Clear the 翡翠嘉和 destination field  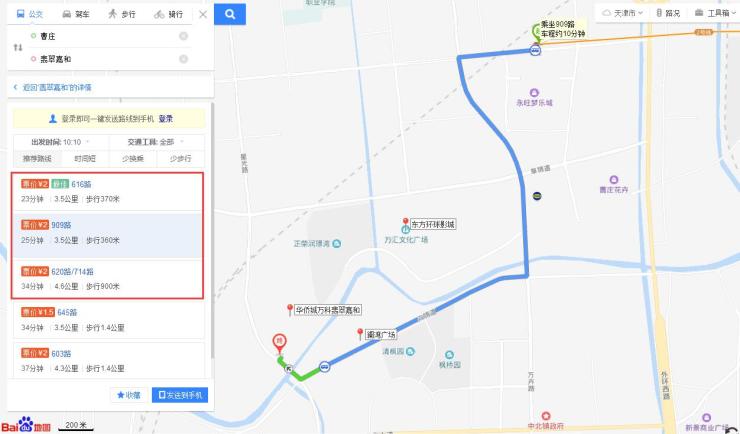point(183,60)
